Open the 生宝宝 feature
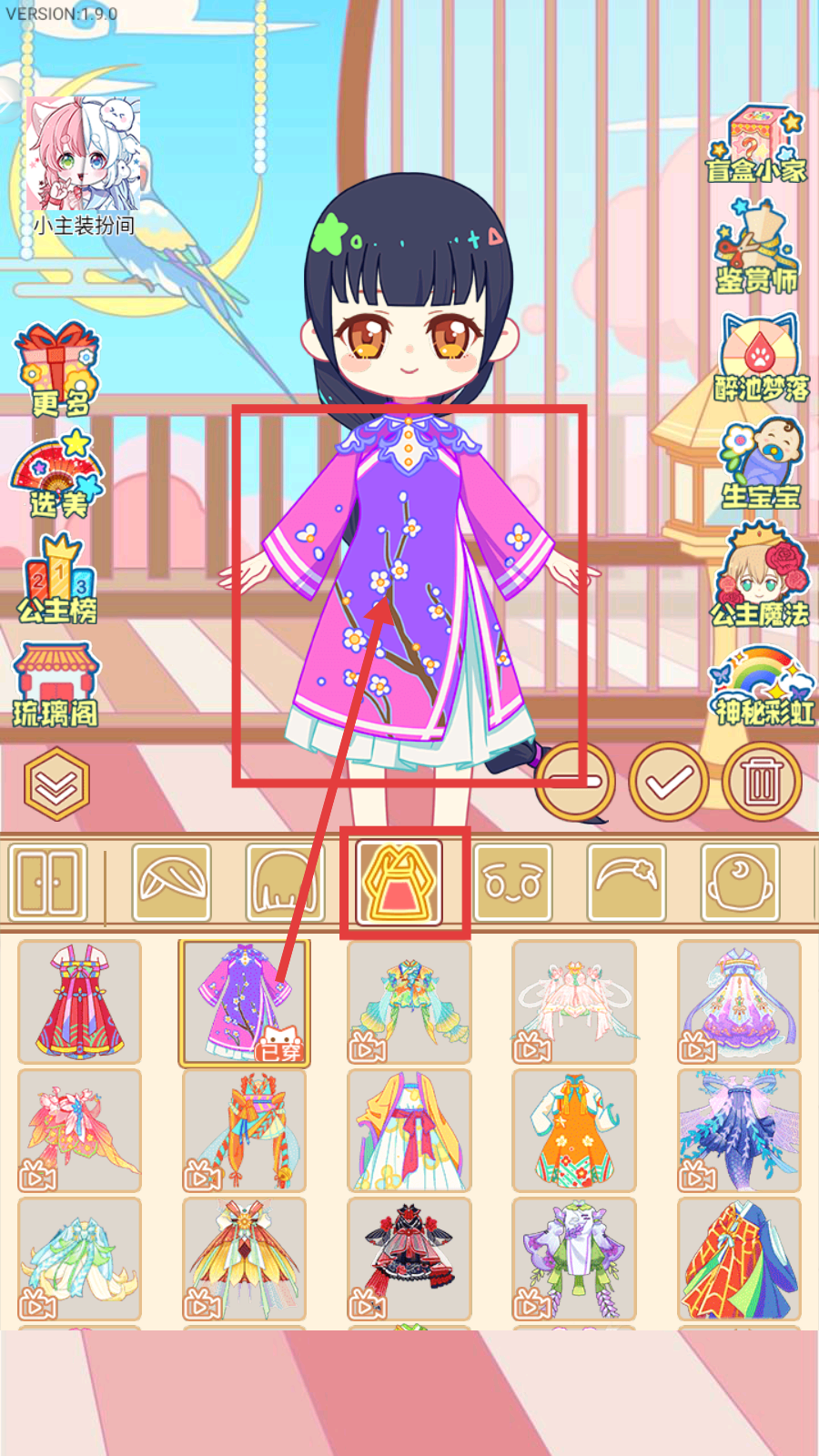Image resolution: width=819 pixels, height=1456 pixels. pos(761,464)
